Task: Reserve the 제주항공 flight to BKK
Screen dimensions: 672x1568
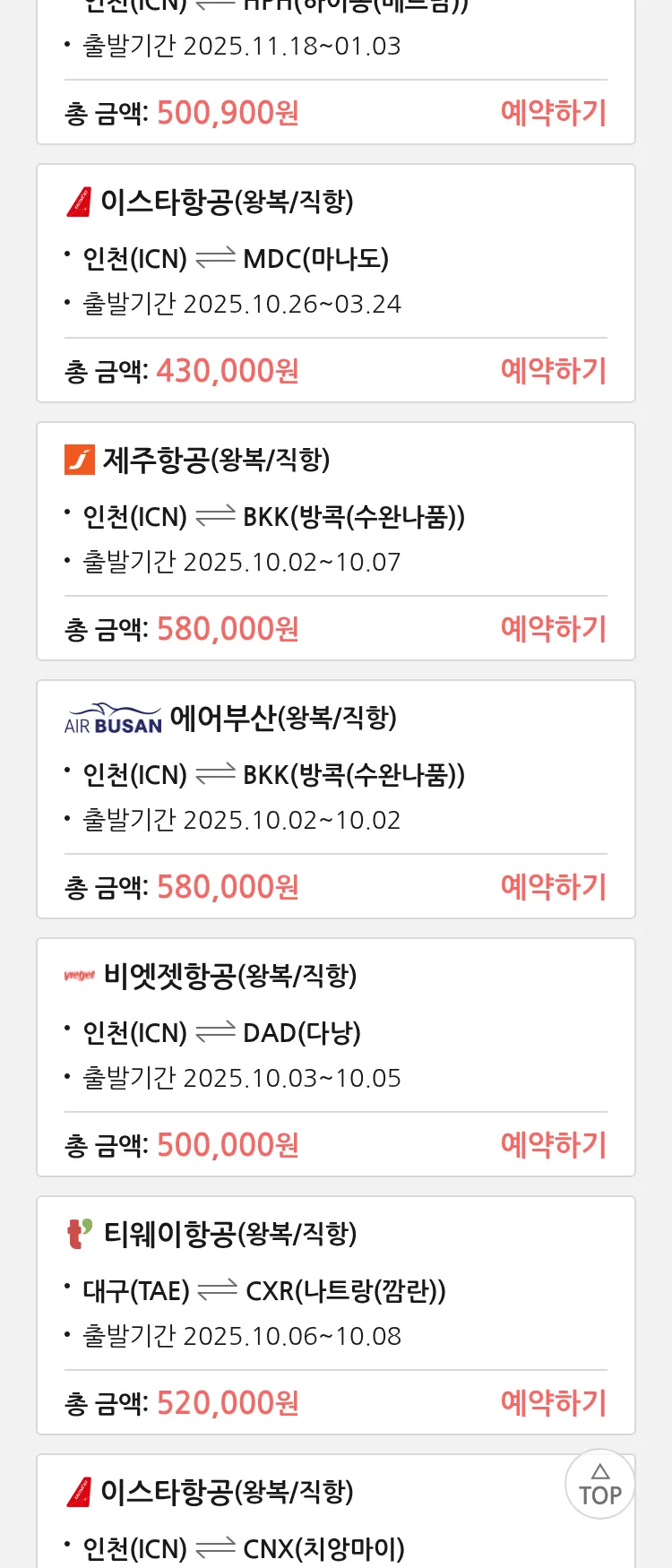Action: point(553,629)
